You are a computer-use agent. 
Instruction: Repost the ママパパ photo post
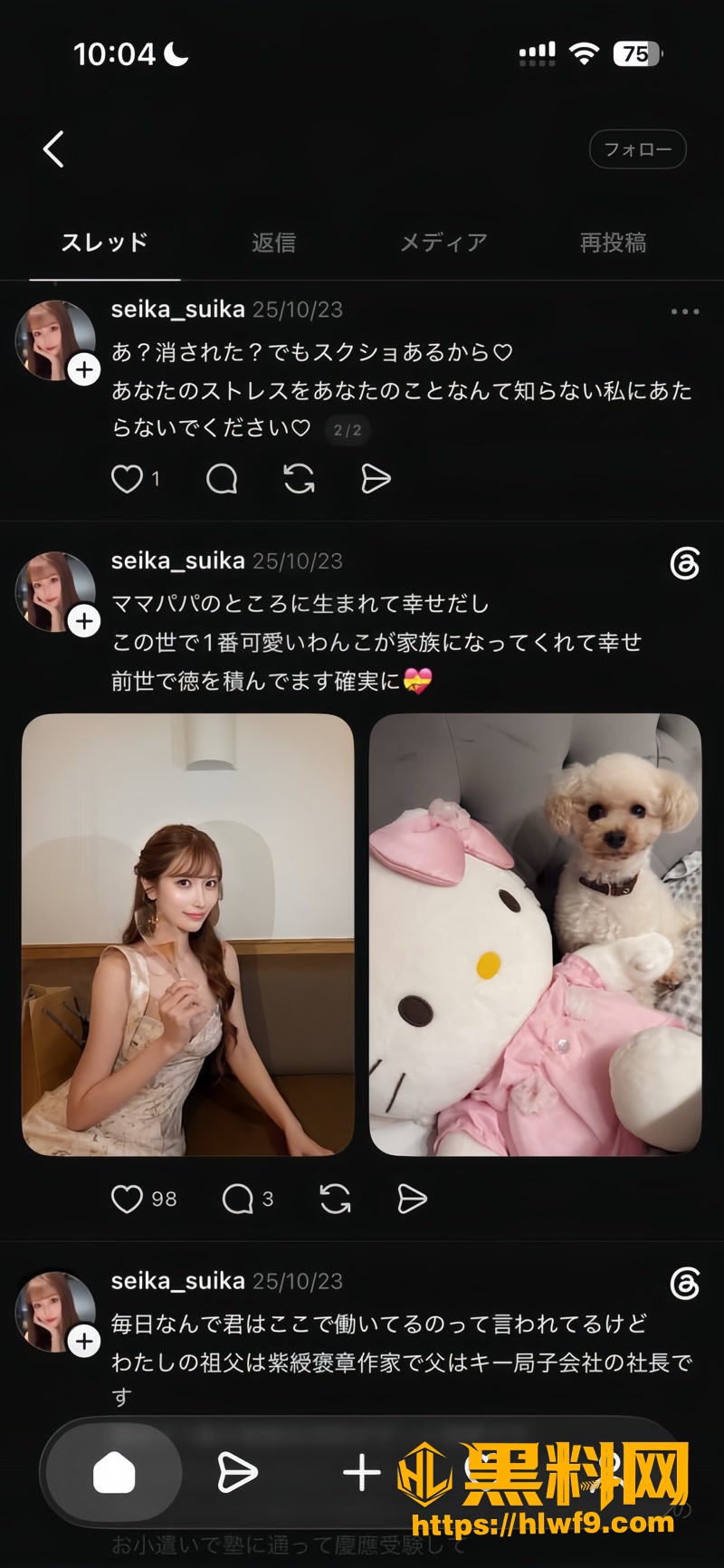[x=335, y=1200]
